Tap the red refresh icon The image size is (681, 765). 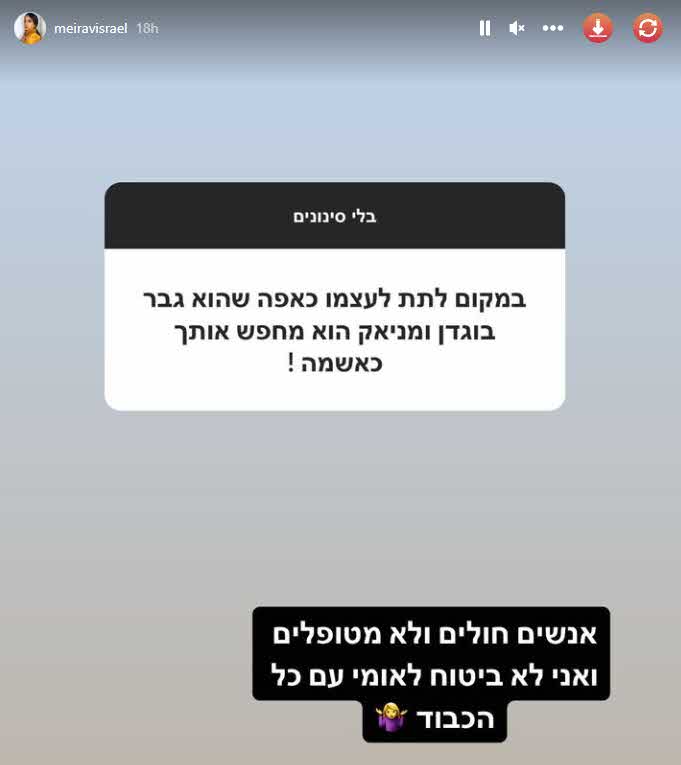coord(648,28)
